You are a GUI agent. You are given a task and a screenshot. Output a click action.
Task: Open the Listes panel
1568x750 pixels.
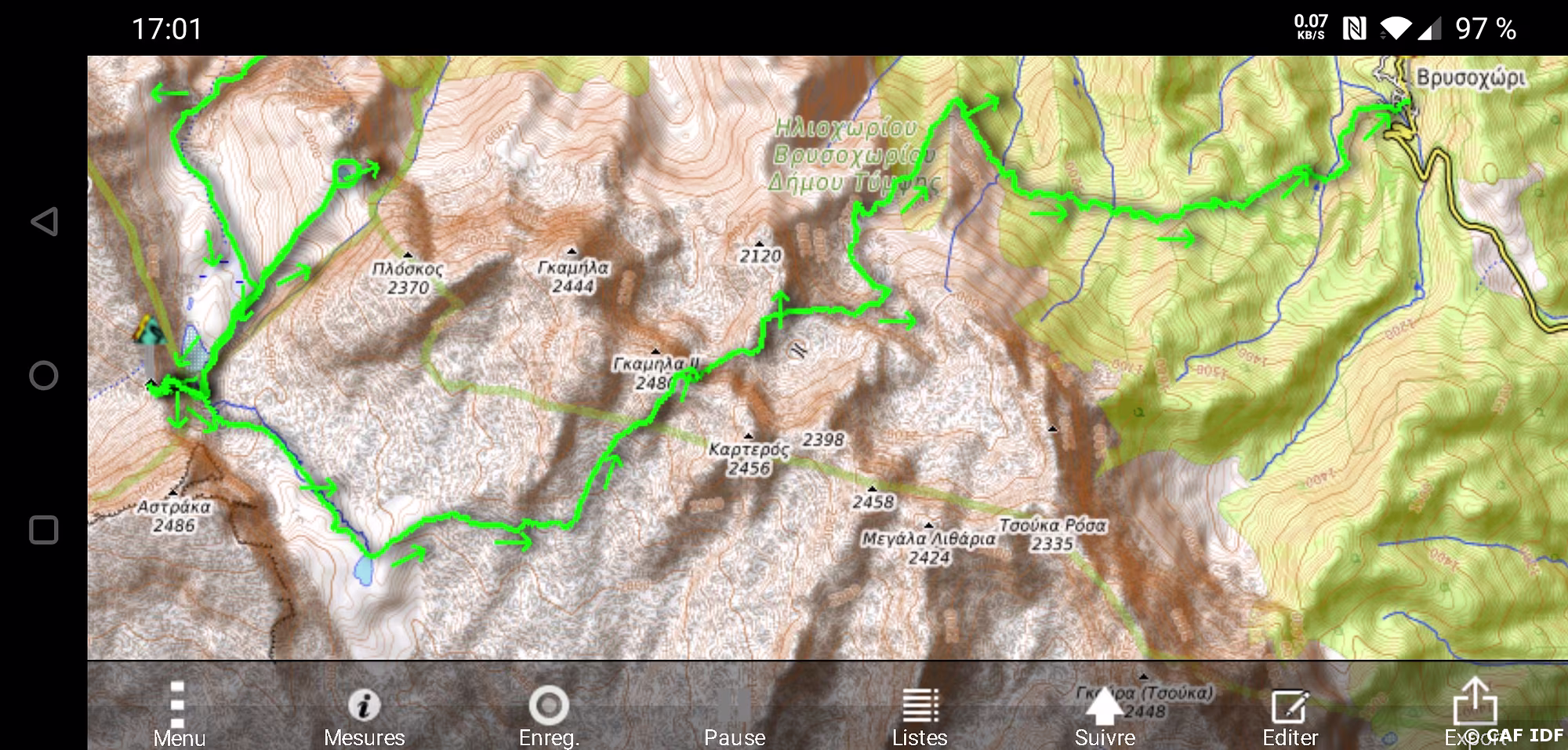920,712
